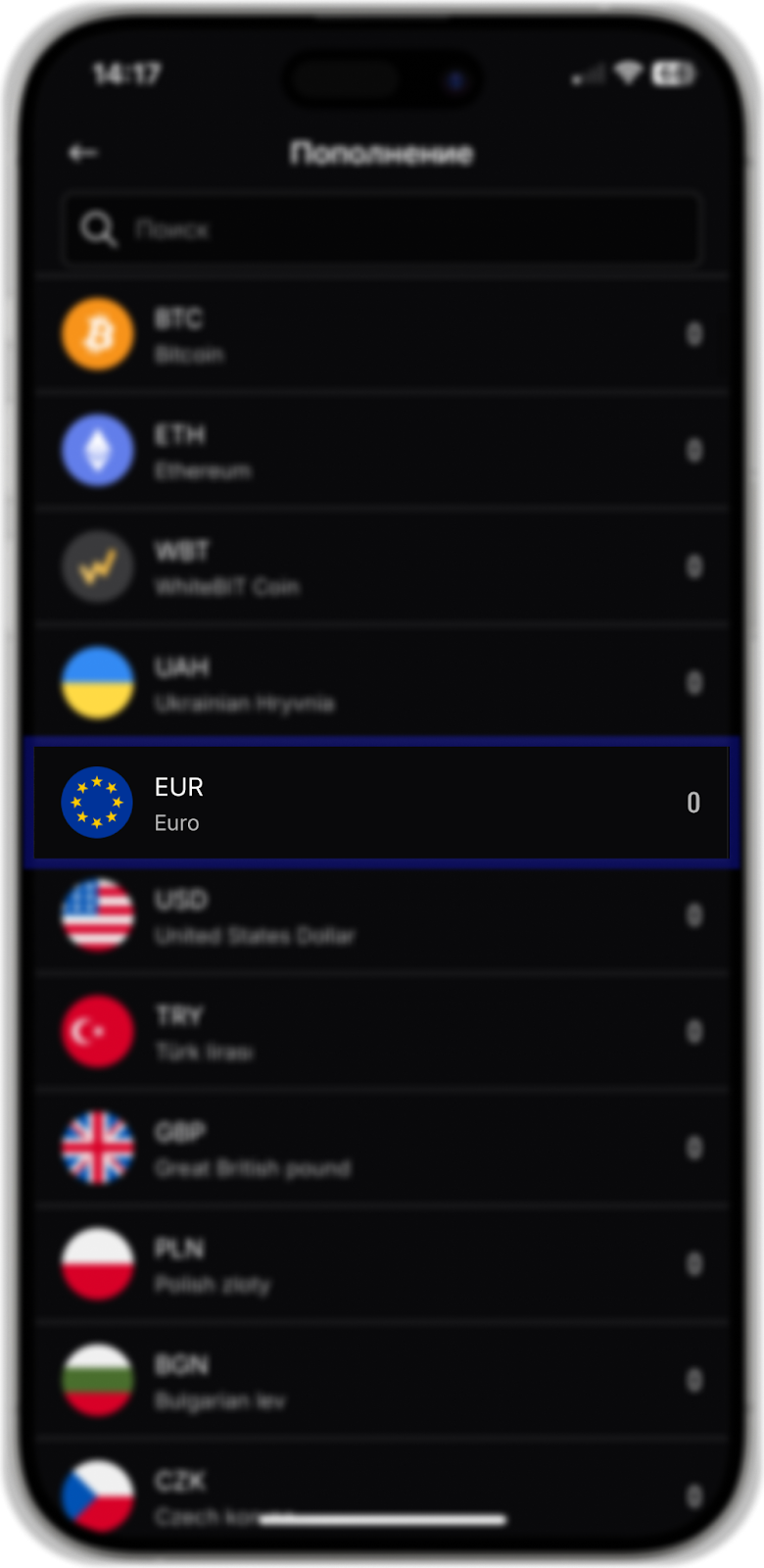This screenshot has height=1568, width=764.
Task: Open the CZK Czech koruna row
Action: 382,1490
